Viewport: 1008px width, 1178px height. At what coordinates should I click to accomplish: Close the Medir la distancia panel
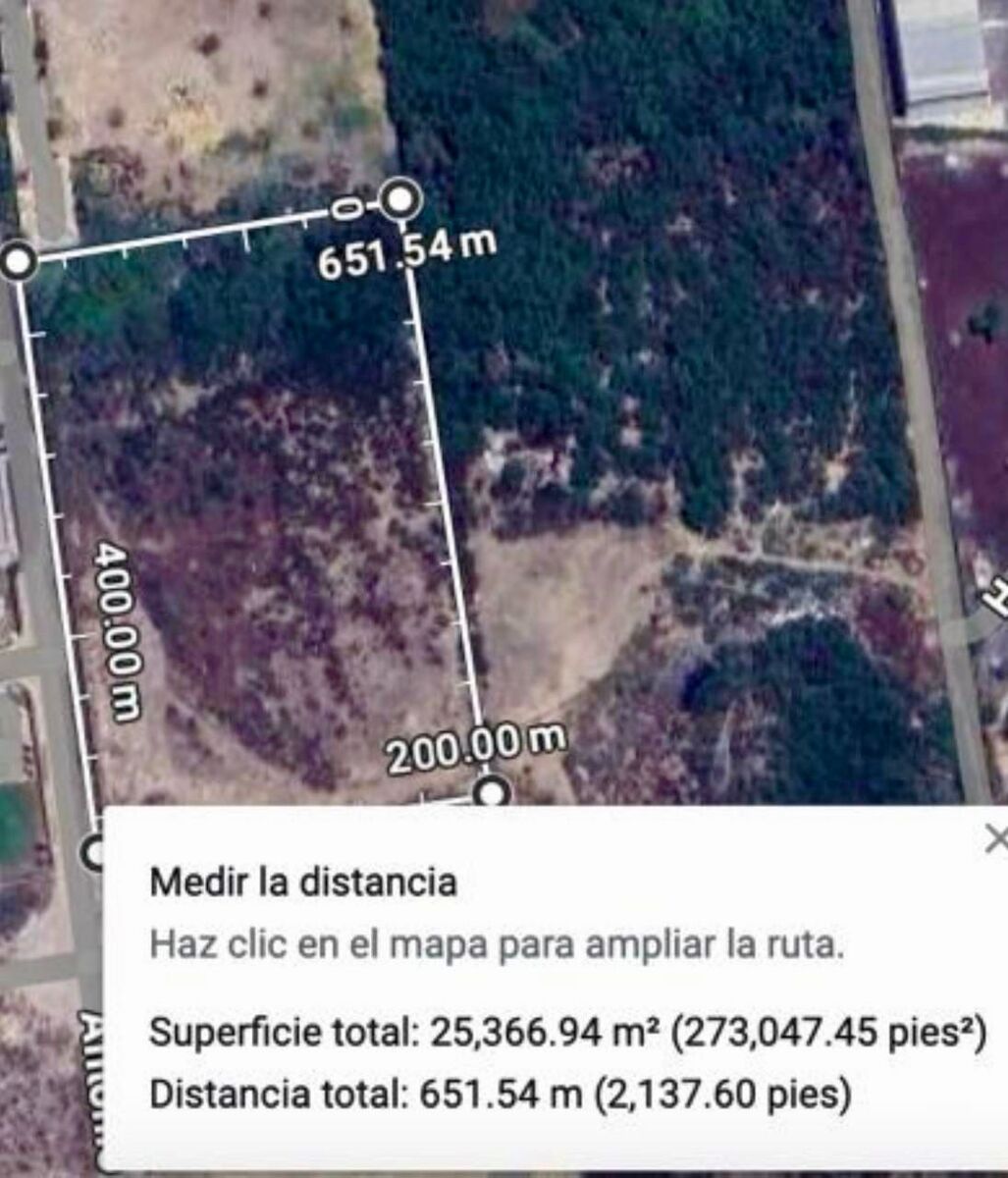pyautogui.click(x=995, y=839)
